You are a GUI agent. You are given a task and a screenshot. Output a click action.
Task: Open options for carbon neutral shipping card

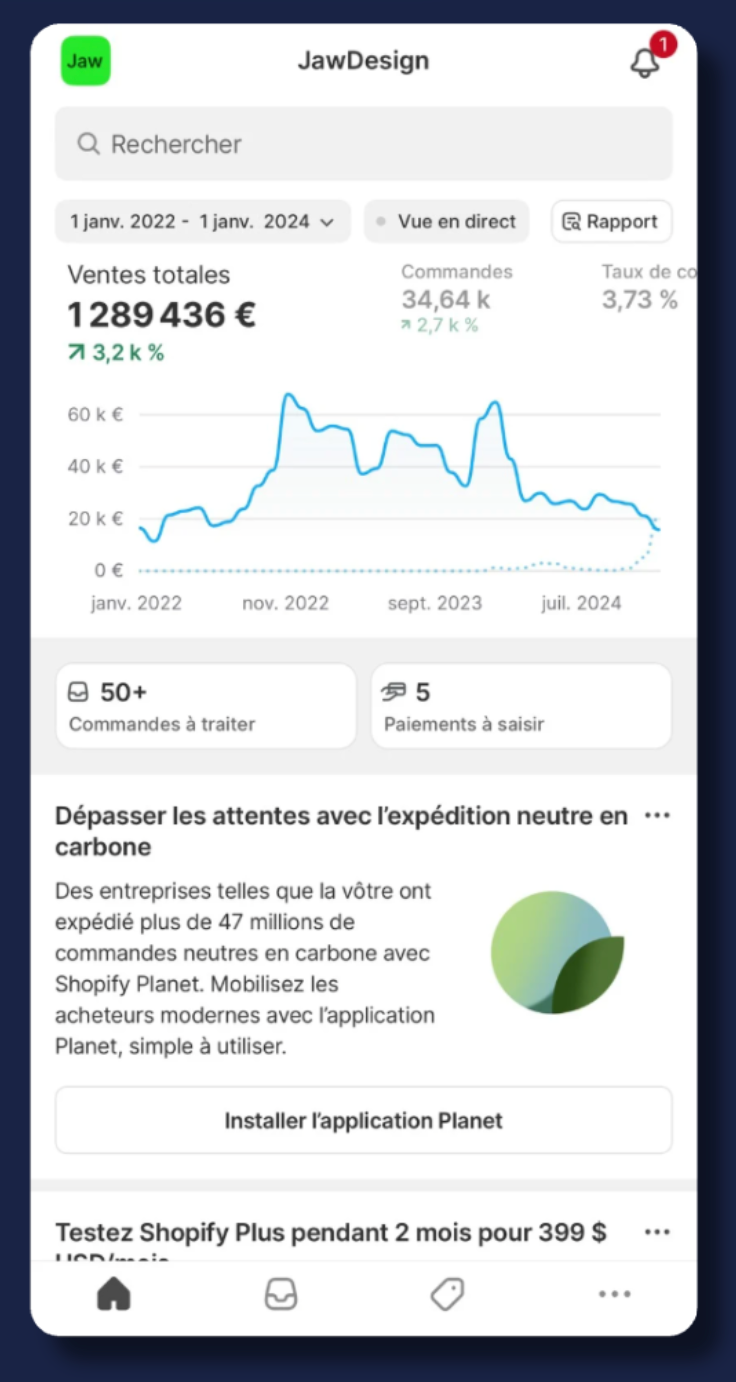657,816
